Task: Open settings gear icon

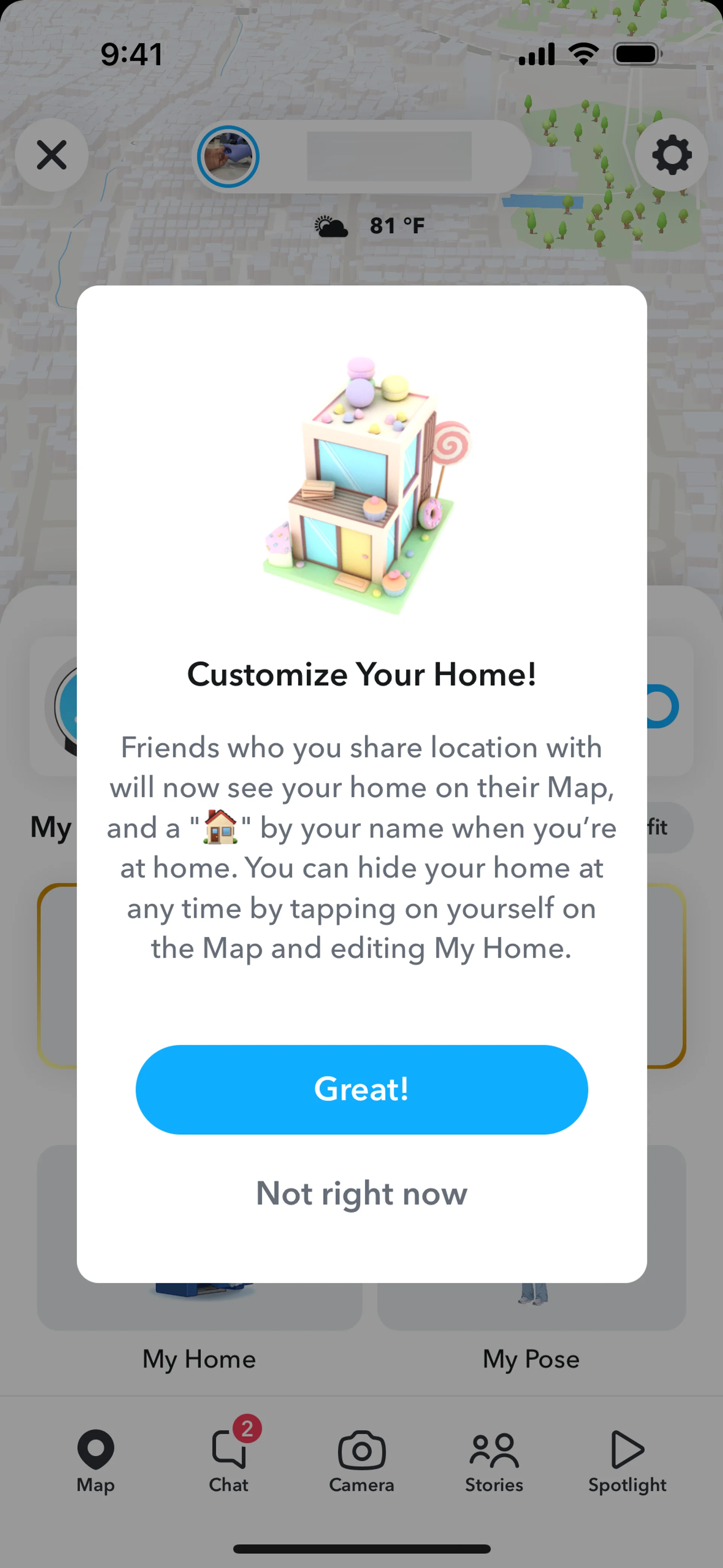Action: pos(671,155)
